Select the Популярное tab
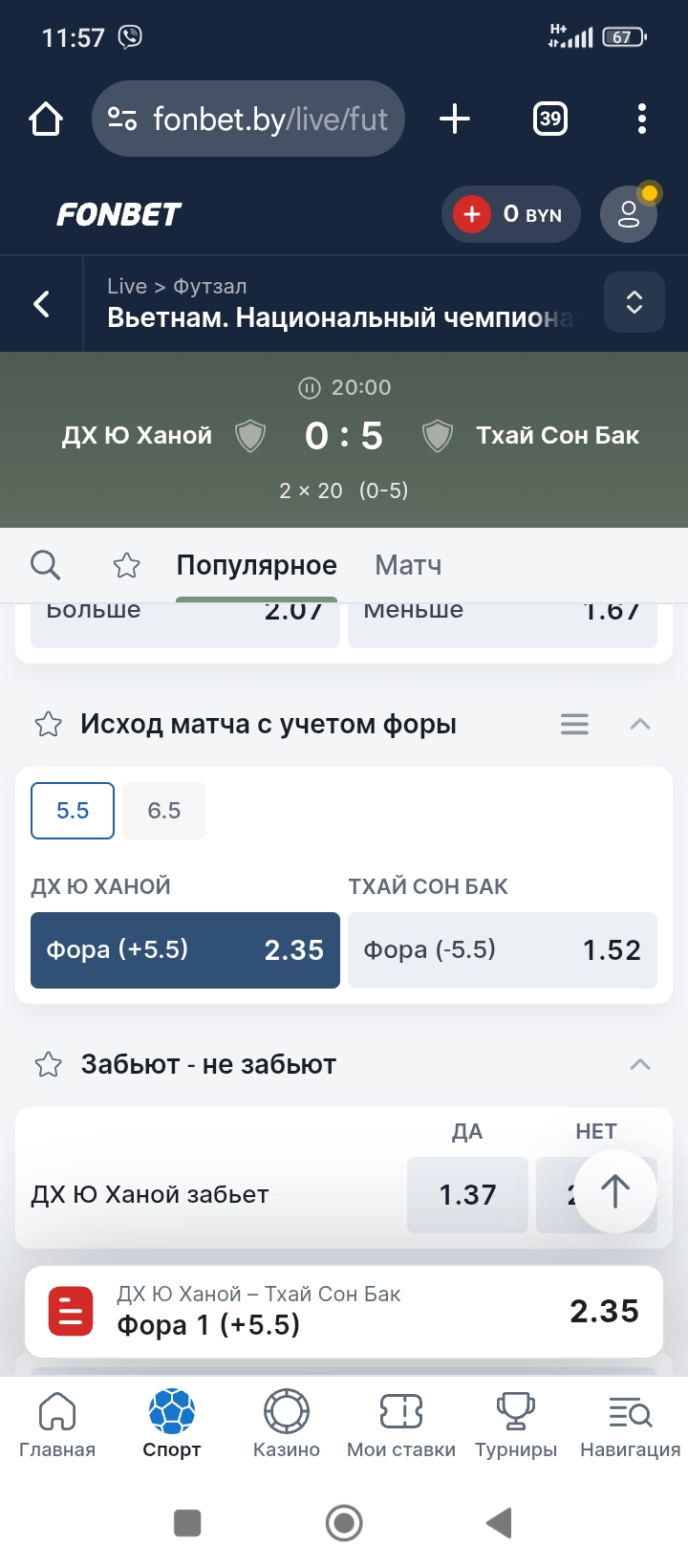 [256, 565]
